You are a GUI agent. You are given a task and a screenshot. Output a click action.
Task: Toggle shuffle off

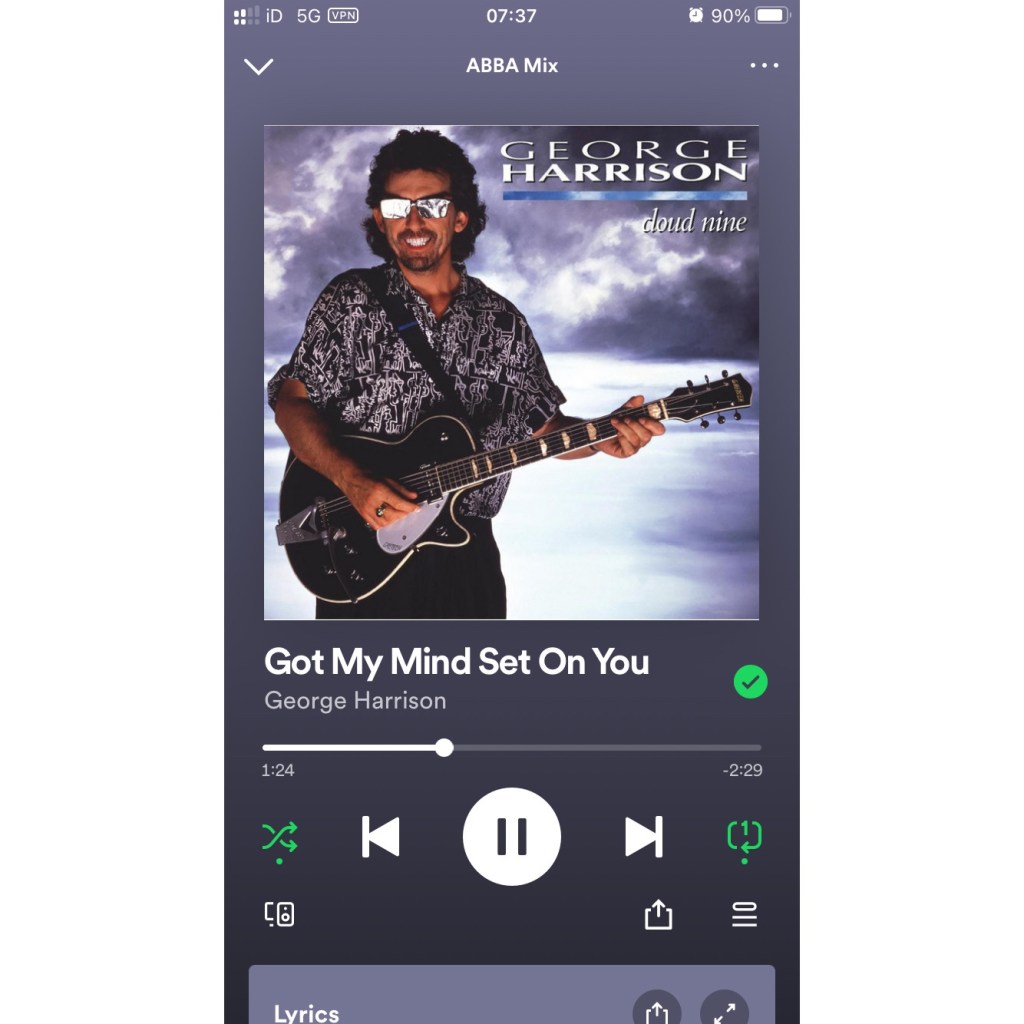279,836
